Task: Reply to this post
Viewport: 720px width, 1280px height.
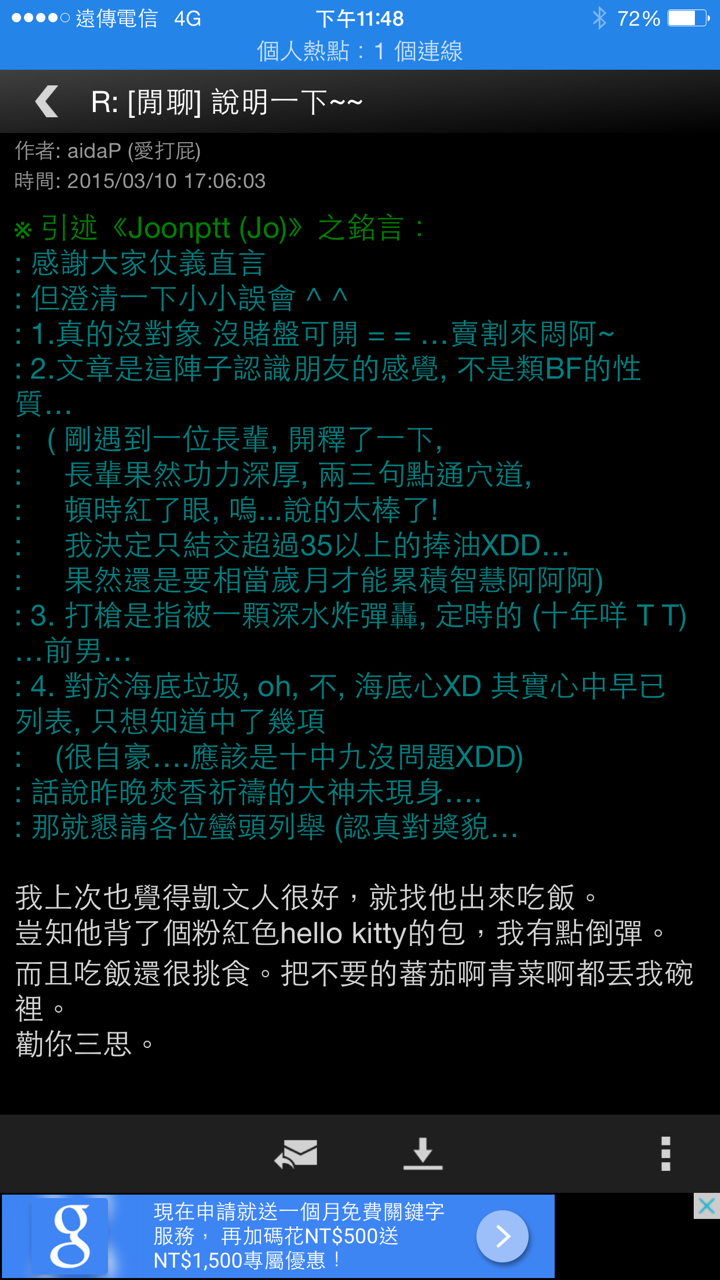Action: click(x=296, y=1153)
